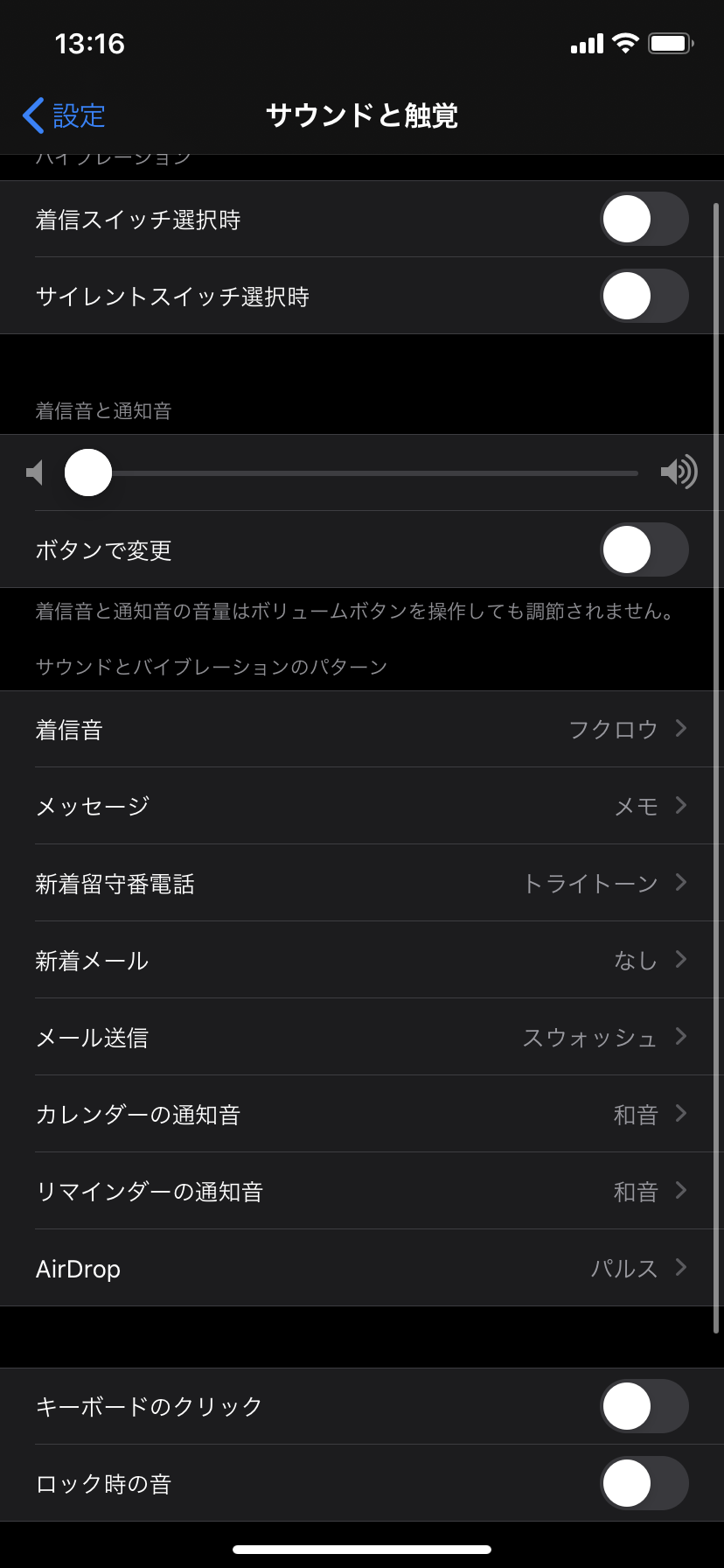Screen dimensions: 724x1568
Task: Turn on キーボードのクリック switch
Action: (x=644, y=1406)
